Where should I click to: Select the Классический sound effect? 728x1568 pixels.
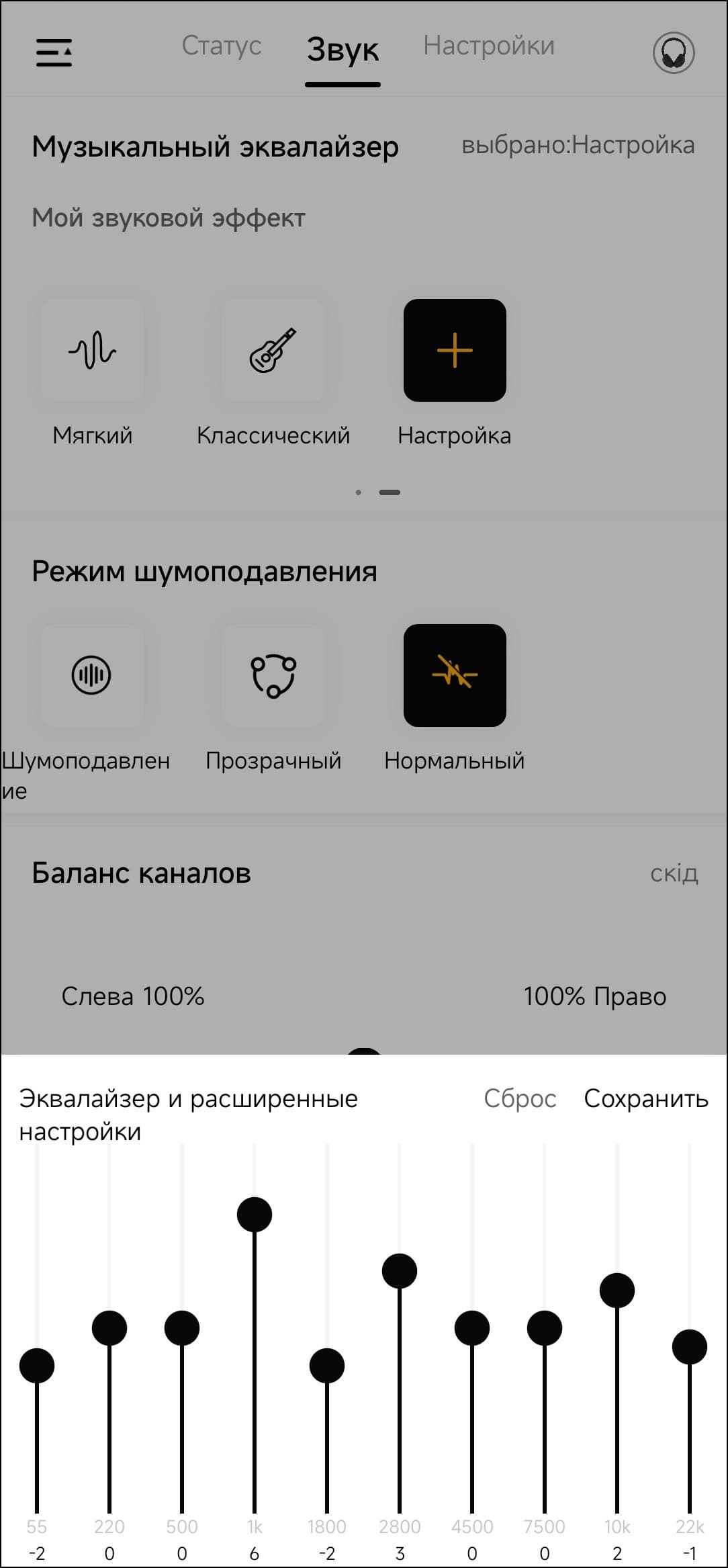click(x=273, y=351)
